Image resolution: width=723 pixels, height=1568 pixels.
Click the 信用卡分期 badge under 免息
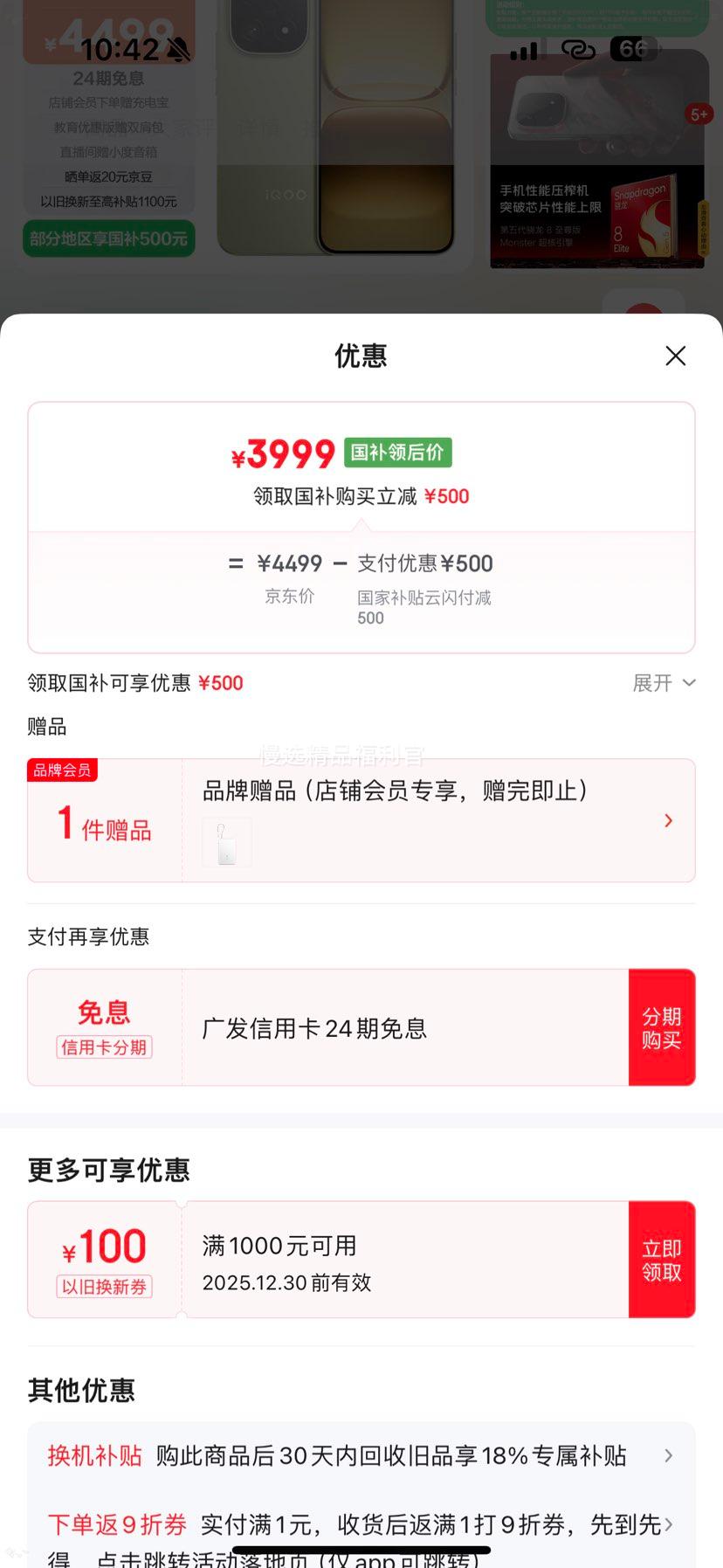tap(104, 1047)
